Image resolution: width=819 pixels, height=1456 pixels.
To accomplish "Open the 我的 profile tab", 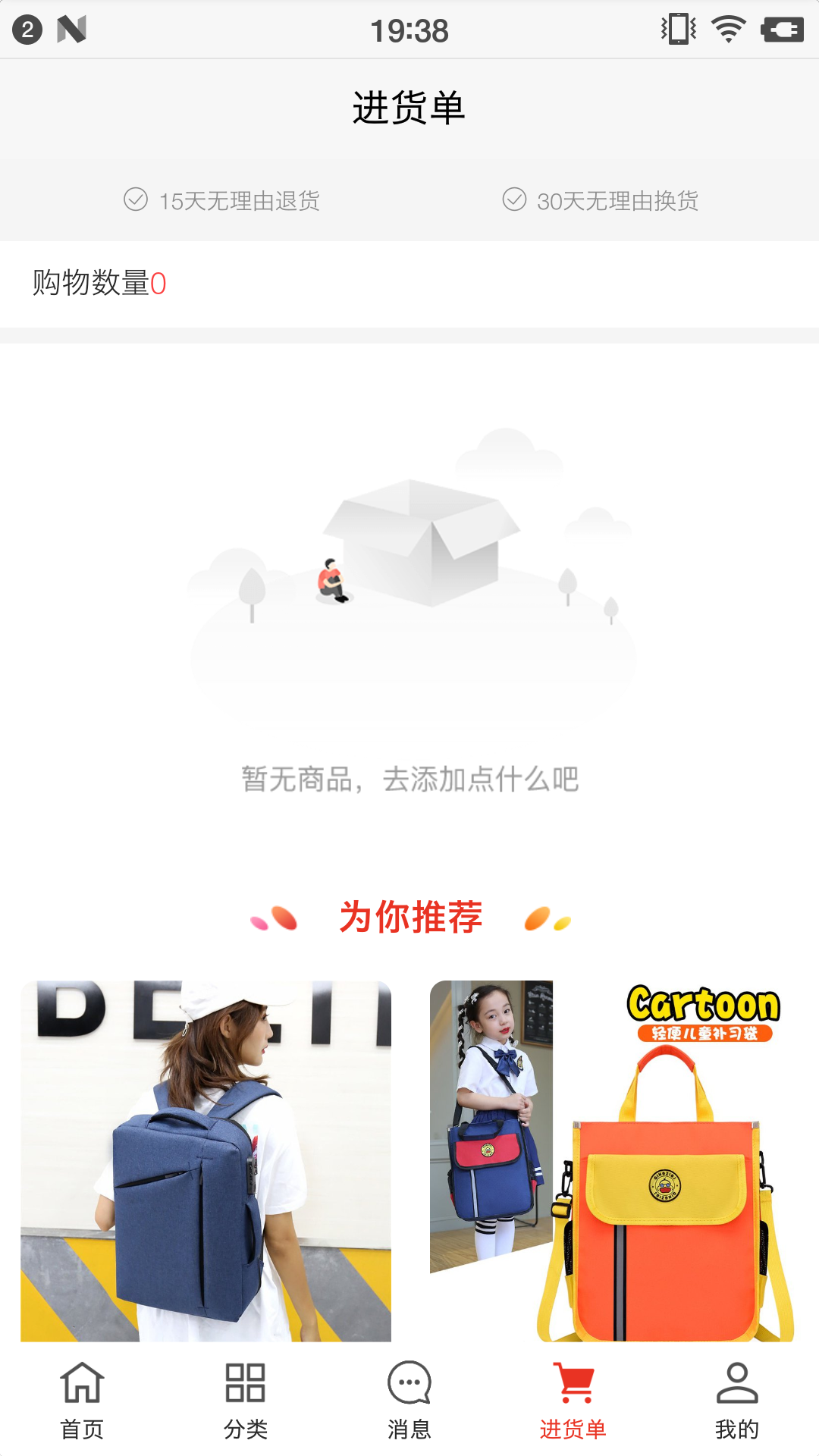I will [x=737, y=1401].
